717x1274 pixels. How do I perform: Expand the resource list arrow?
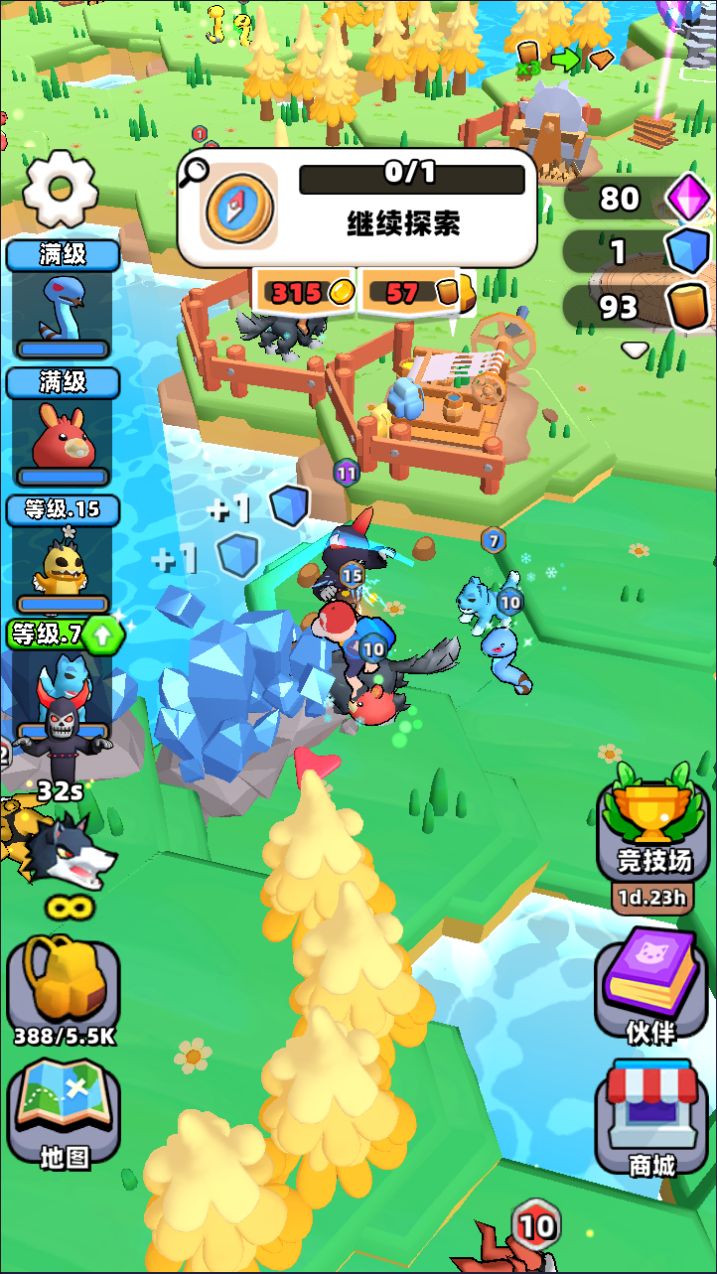(x=634, y=350)
